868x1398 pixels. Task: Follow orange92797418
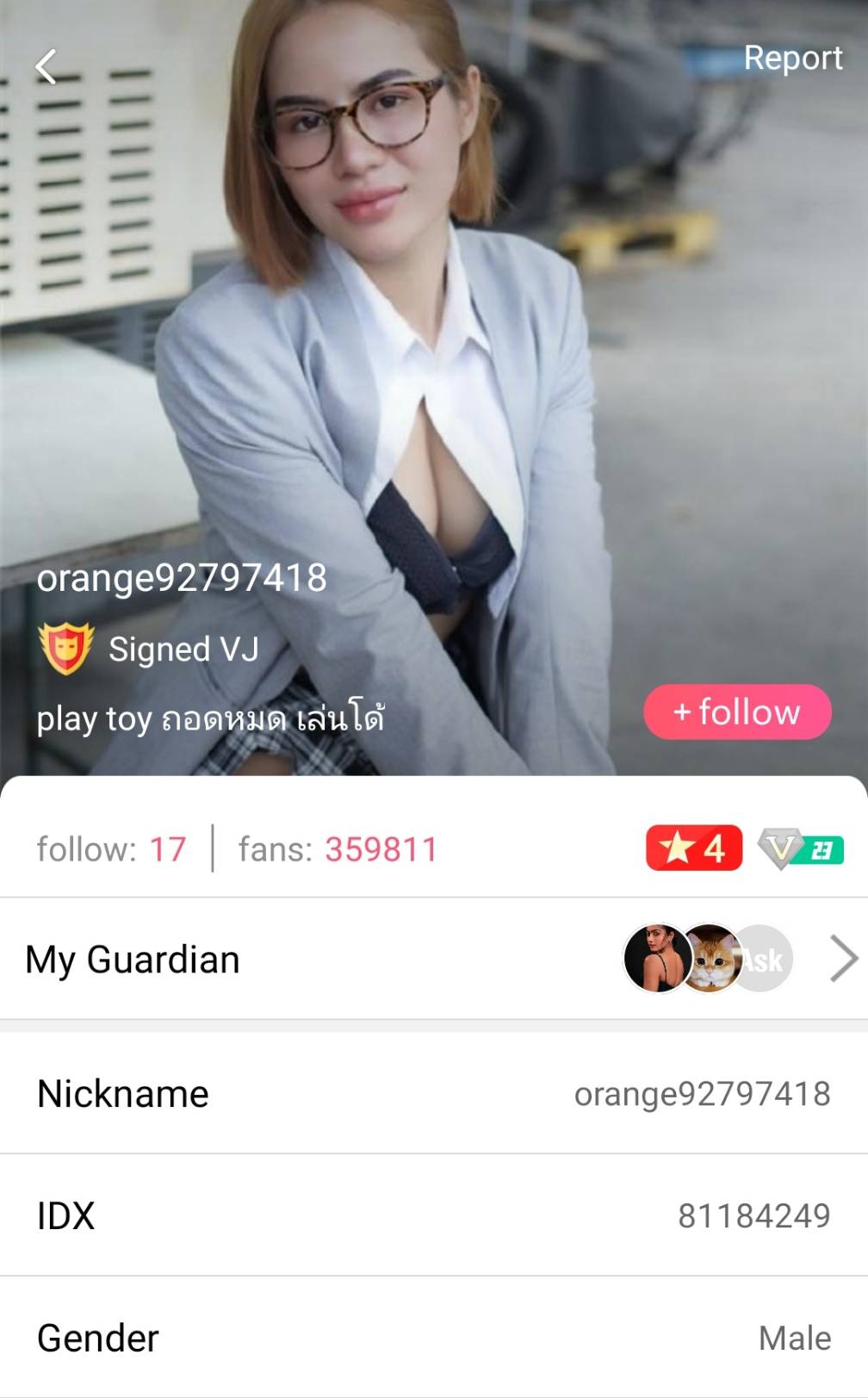tap(737, 712)
